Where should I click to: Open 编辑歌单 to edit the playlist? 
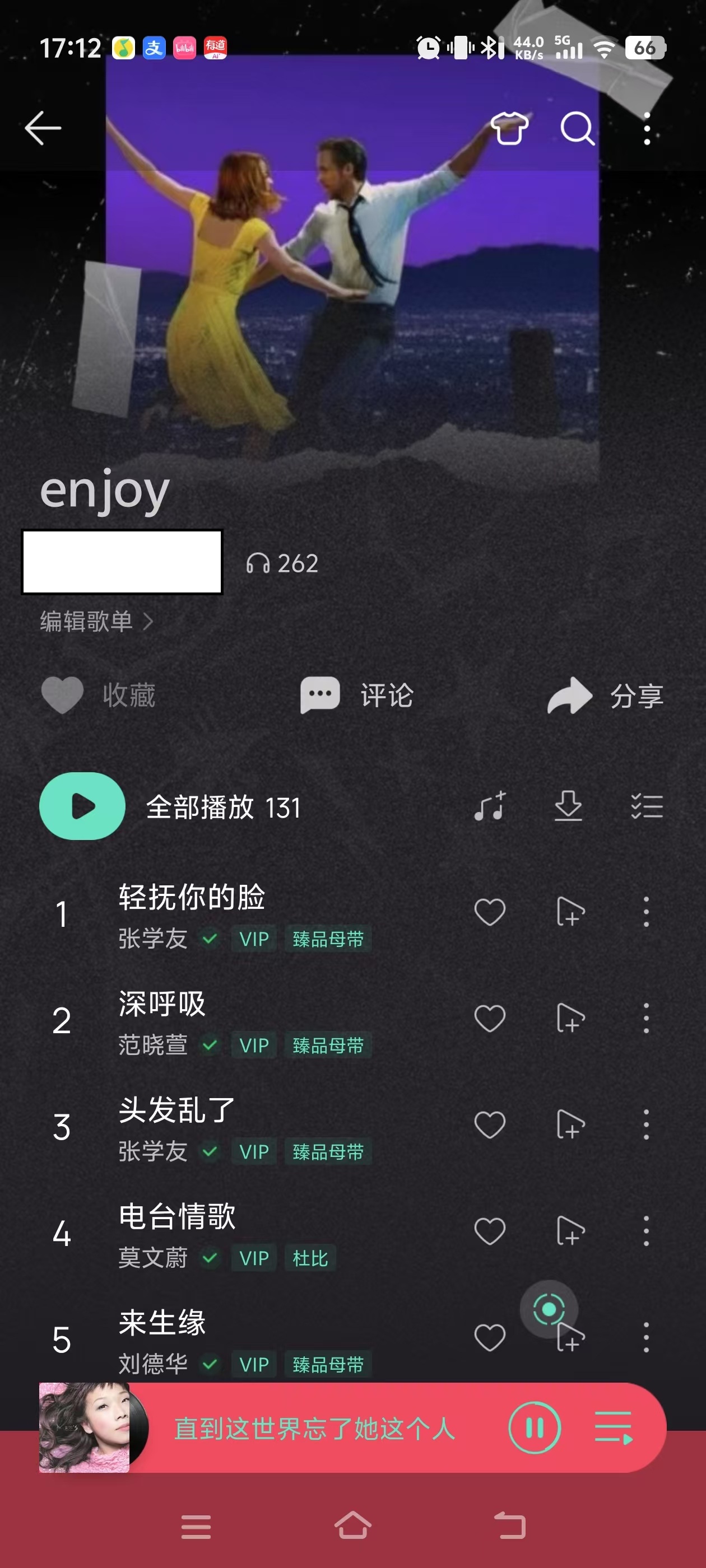coord(96,622)
